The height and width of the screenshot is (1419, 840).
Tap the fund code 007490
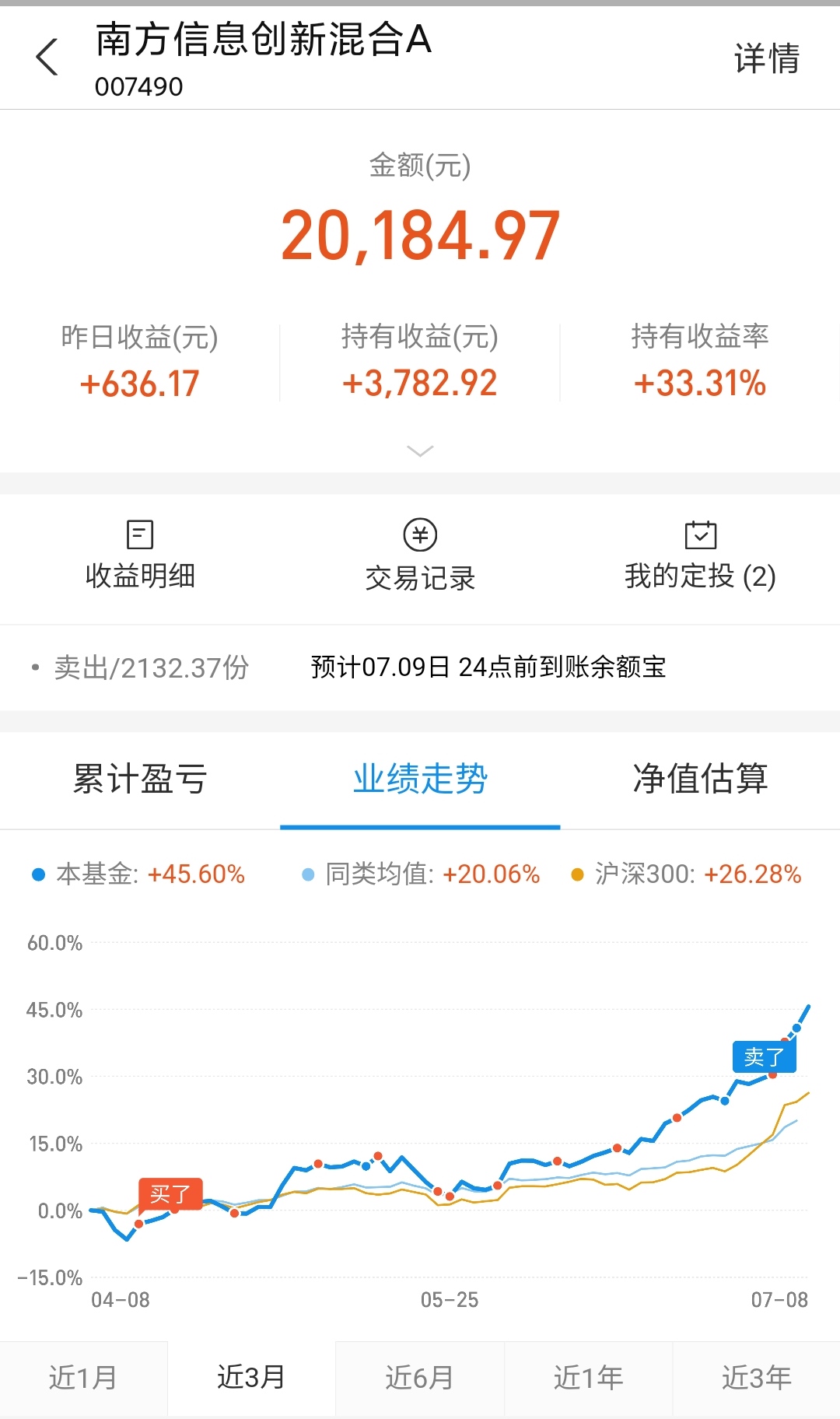138,86
